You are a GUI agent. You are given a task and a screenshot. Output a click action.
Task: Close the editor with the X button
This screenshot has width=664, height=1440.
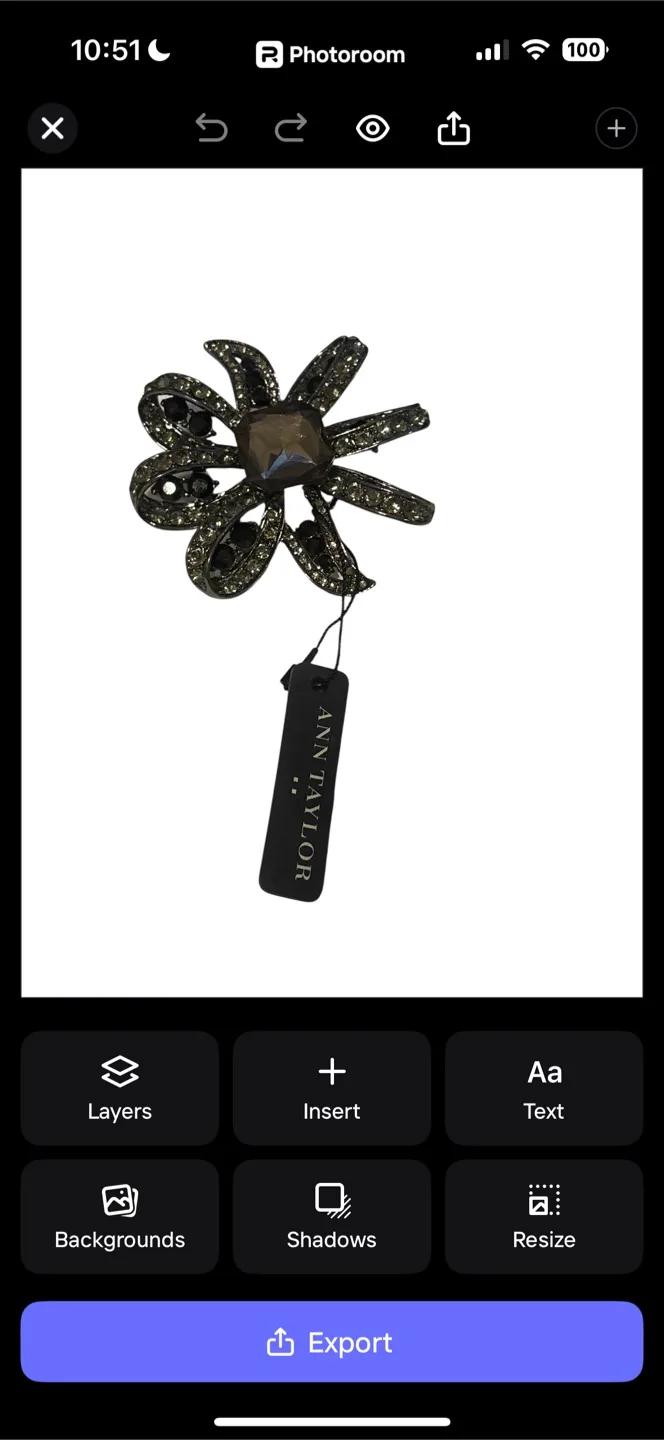tap(52, 128)
